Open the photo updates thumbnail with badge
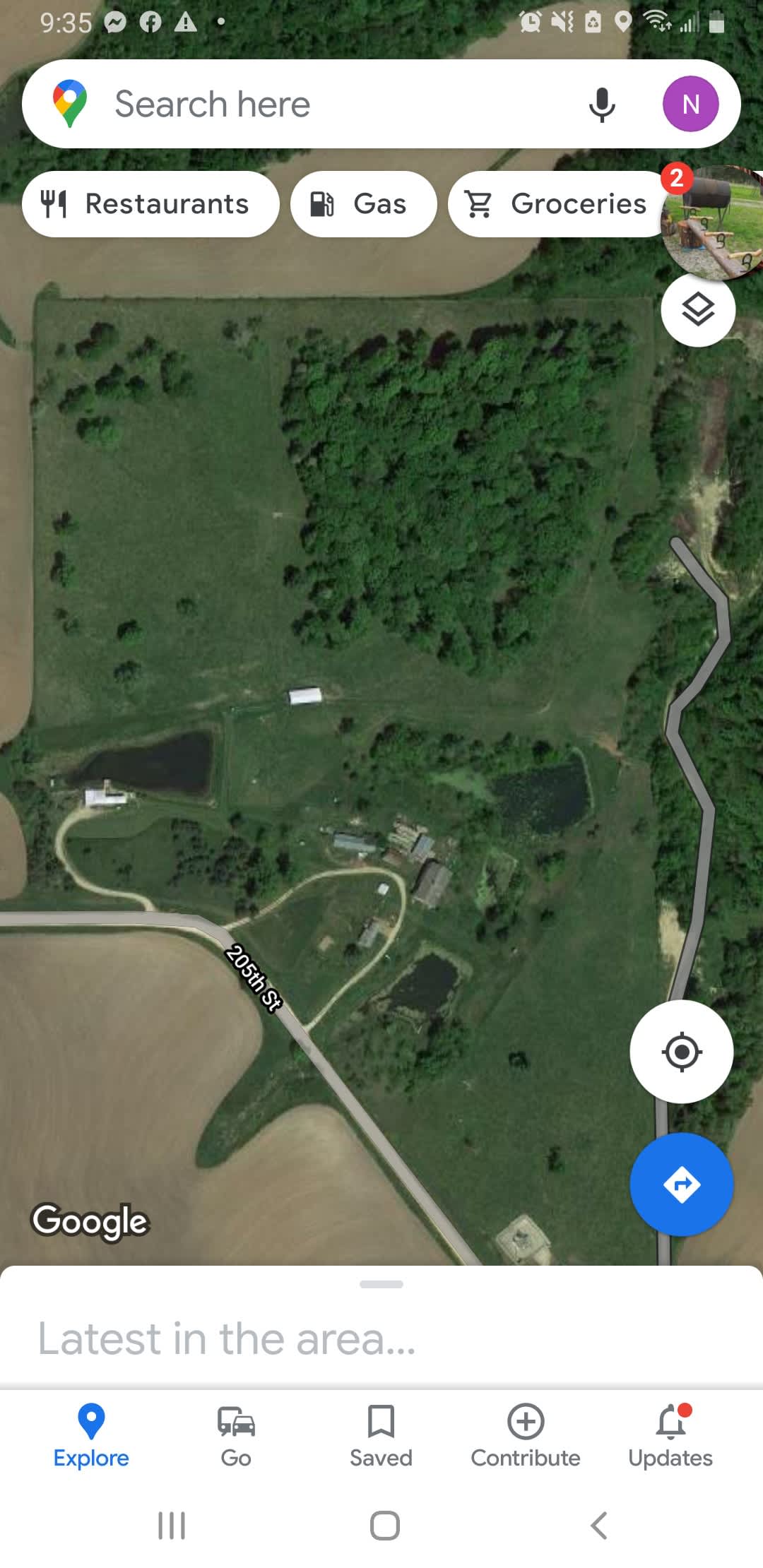This screenshot has width=763, height=1568. click(x=712, y=222)
